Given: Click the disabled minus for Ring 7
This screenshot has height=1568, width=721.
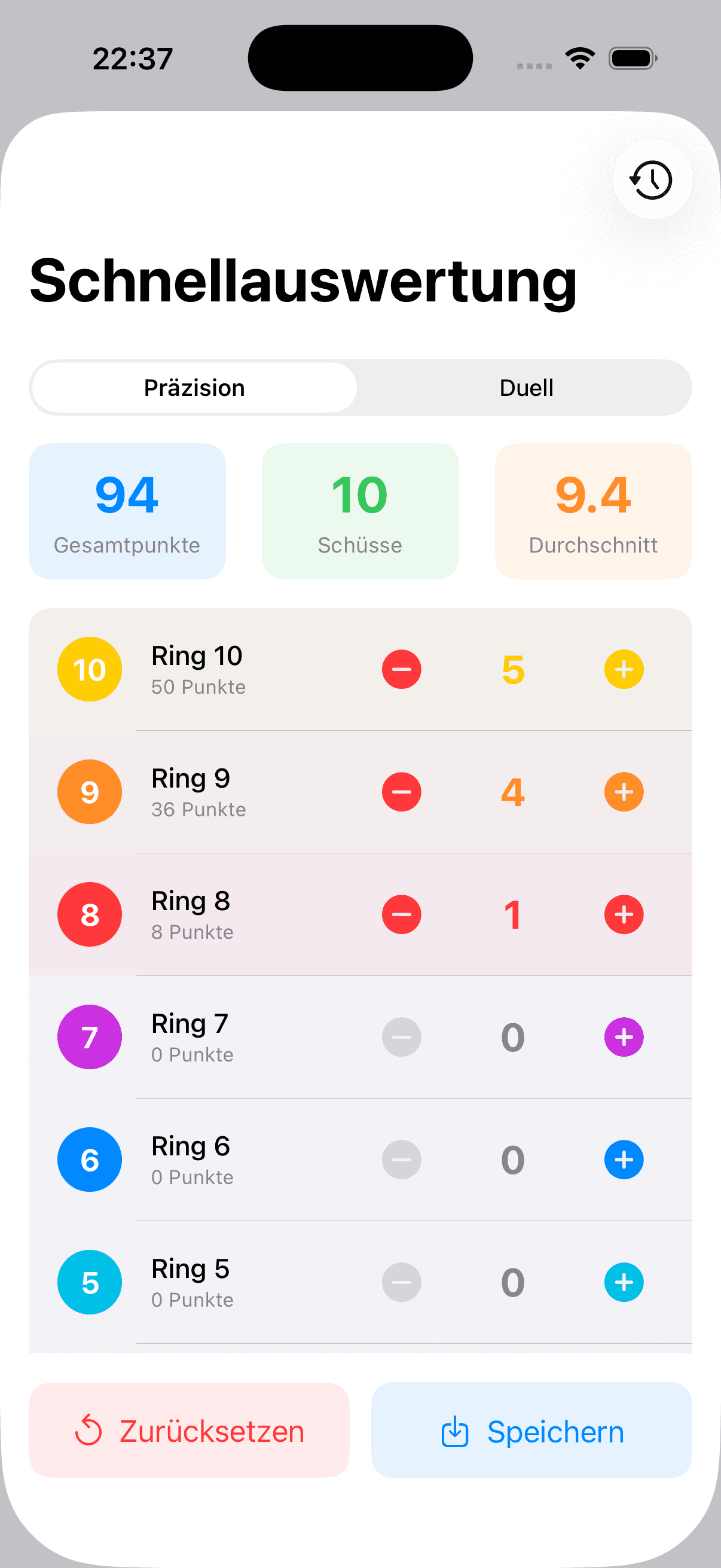Looking at the screenshot, I should 401,1037.
